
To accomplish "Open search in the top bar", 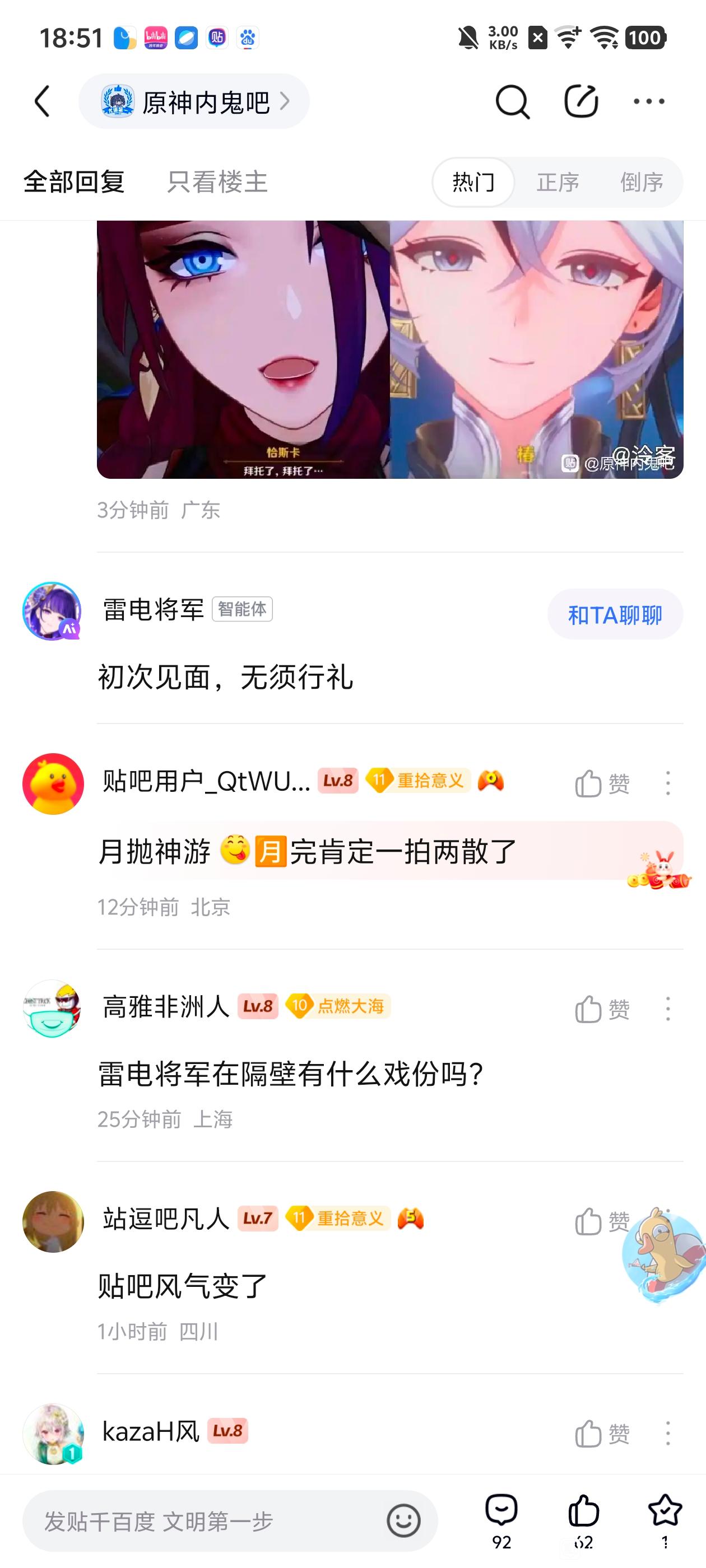I will point(512,102).
